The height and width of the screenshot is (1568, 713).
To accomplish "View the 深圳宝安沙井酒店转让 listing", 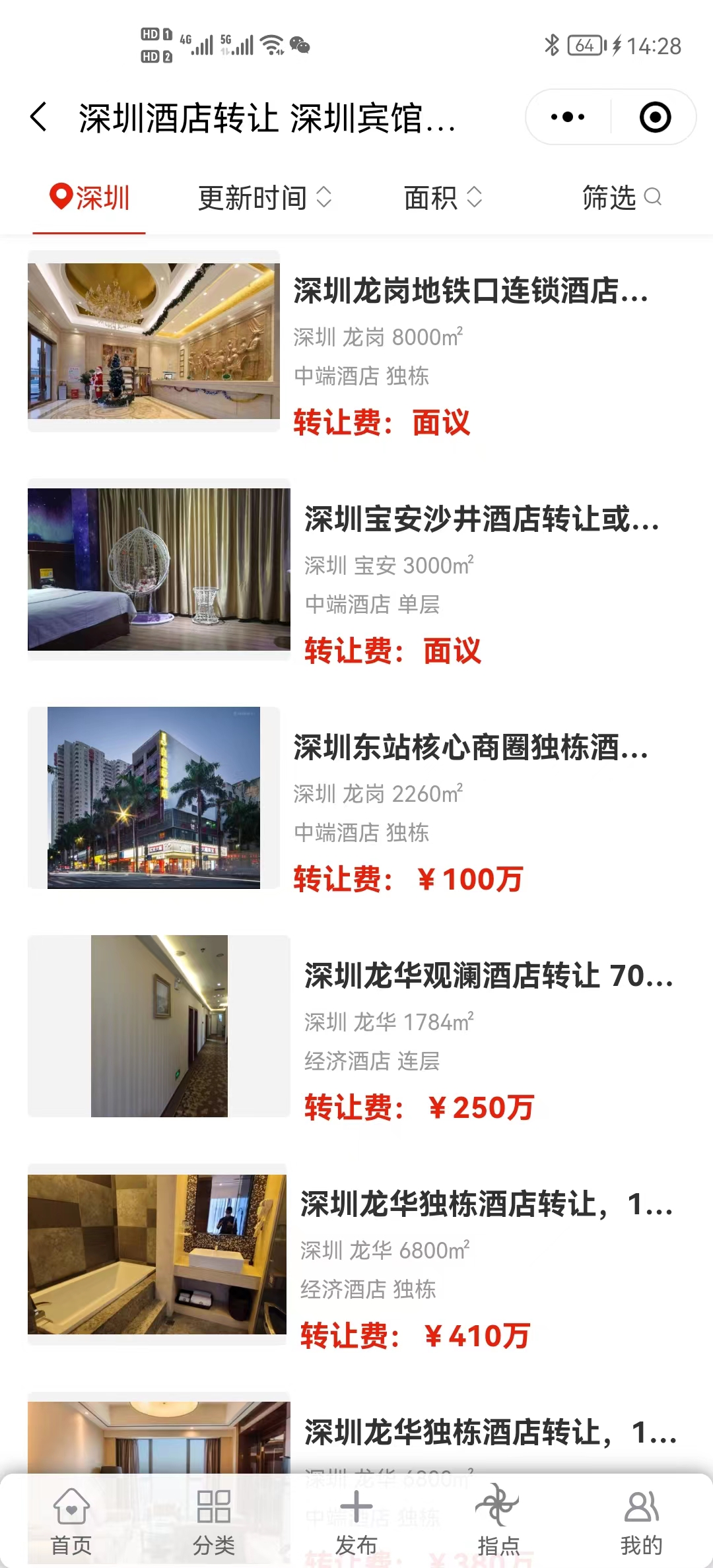I will tap(481, 519).
